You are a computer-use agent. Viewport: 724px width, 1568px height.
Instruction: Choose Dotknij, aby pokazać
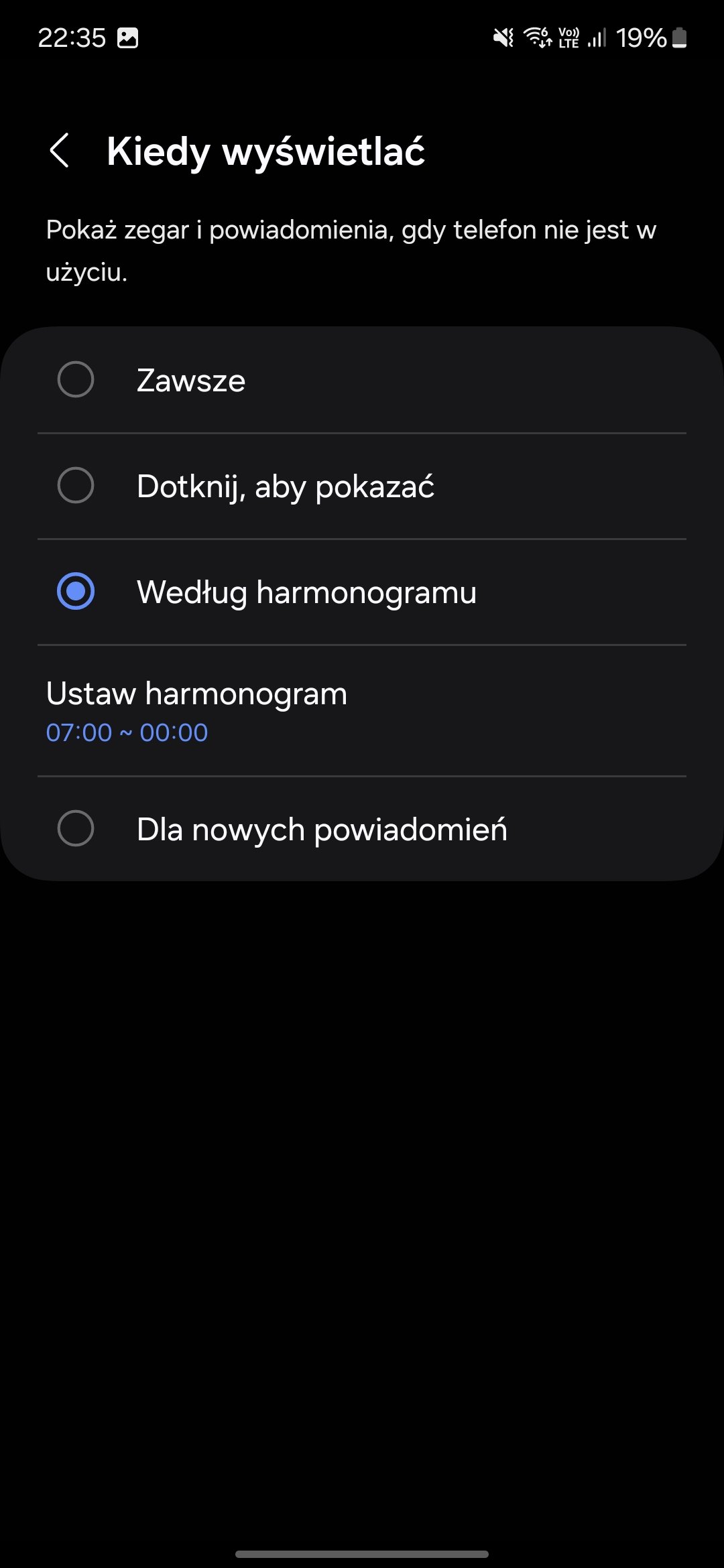(x=76, y=486)
